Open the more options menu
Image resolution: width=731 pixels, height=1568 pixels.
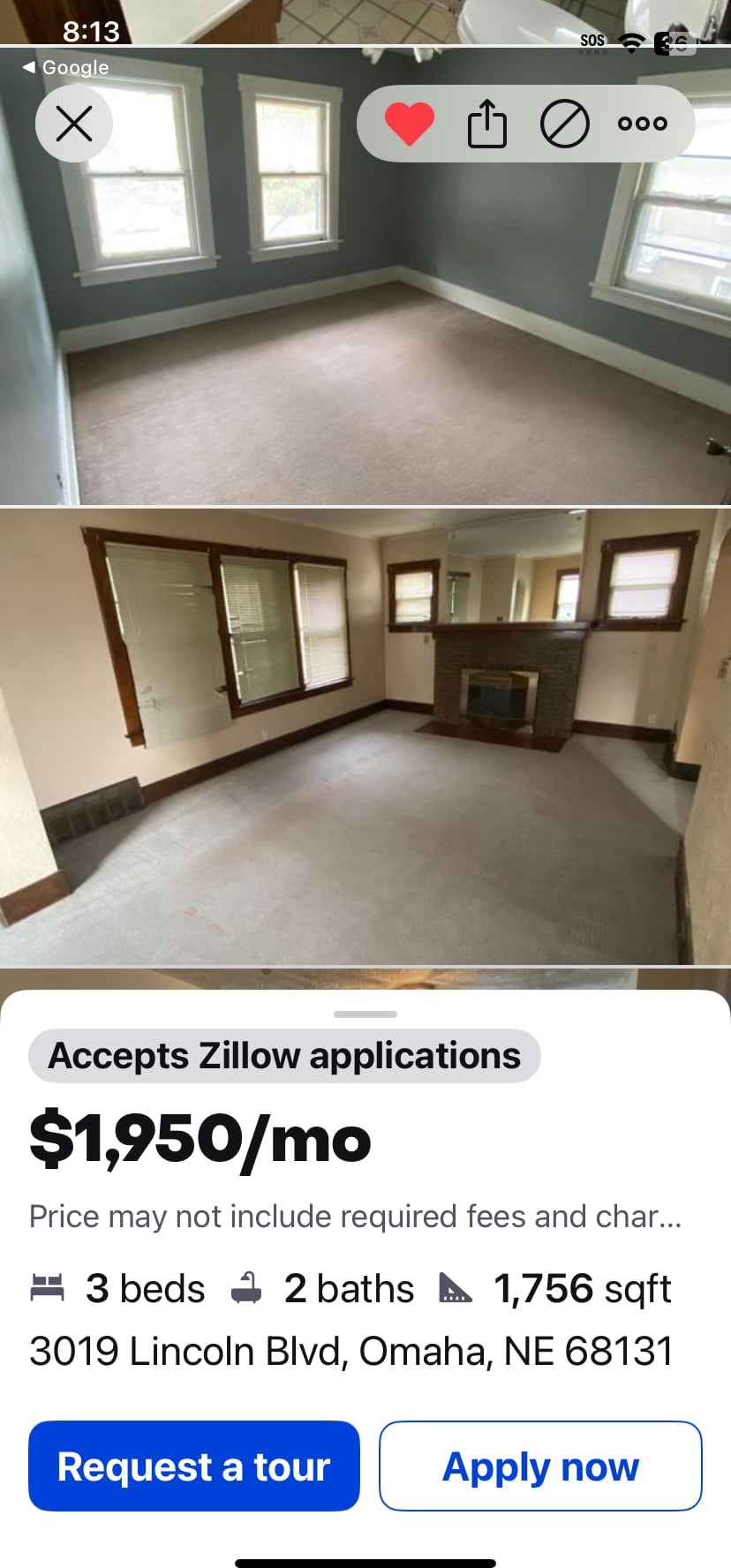point(642,124)
